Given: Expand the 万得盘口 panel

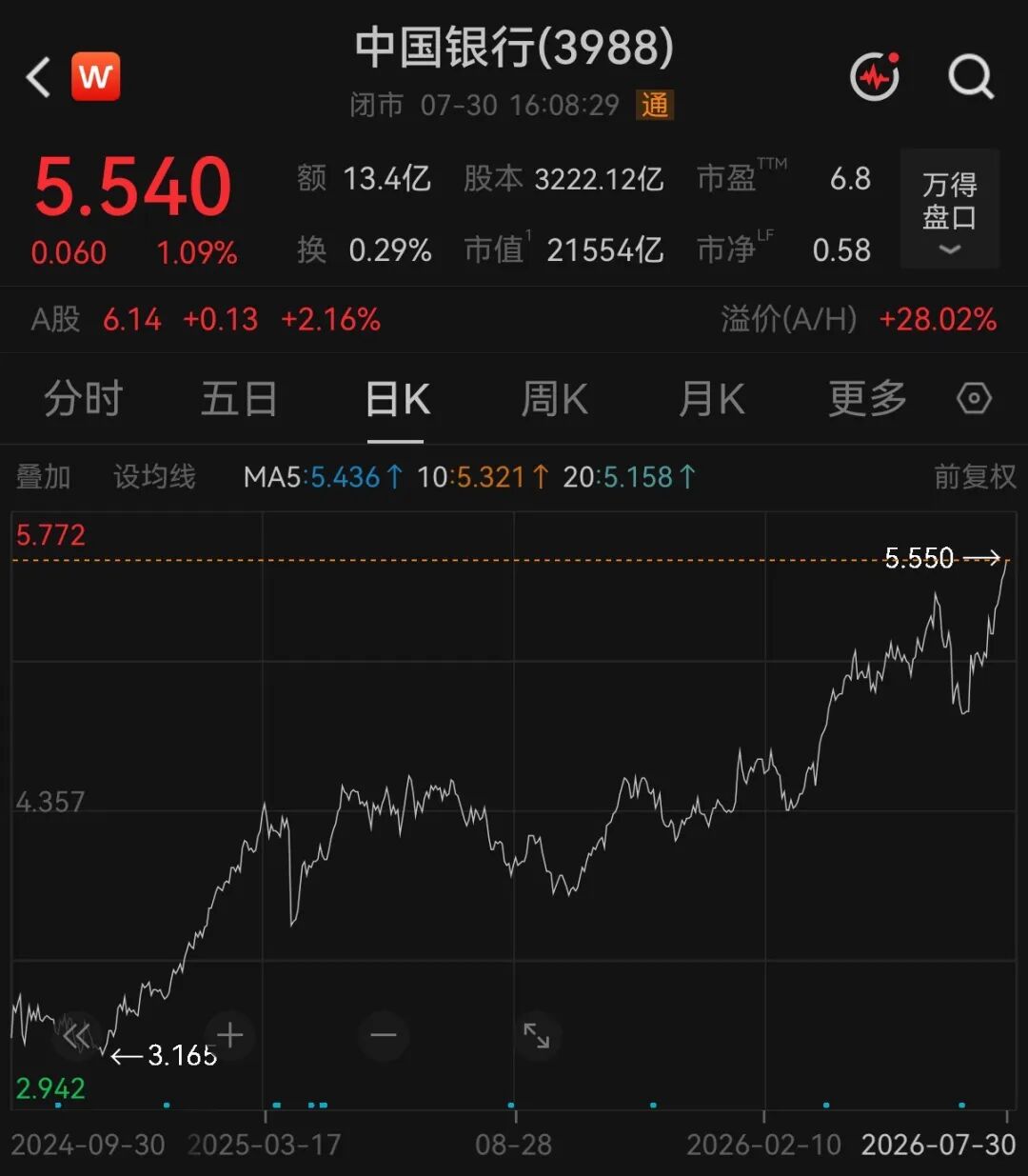Looking at the screenshot, I should click(949, 209).
